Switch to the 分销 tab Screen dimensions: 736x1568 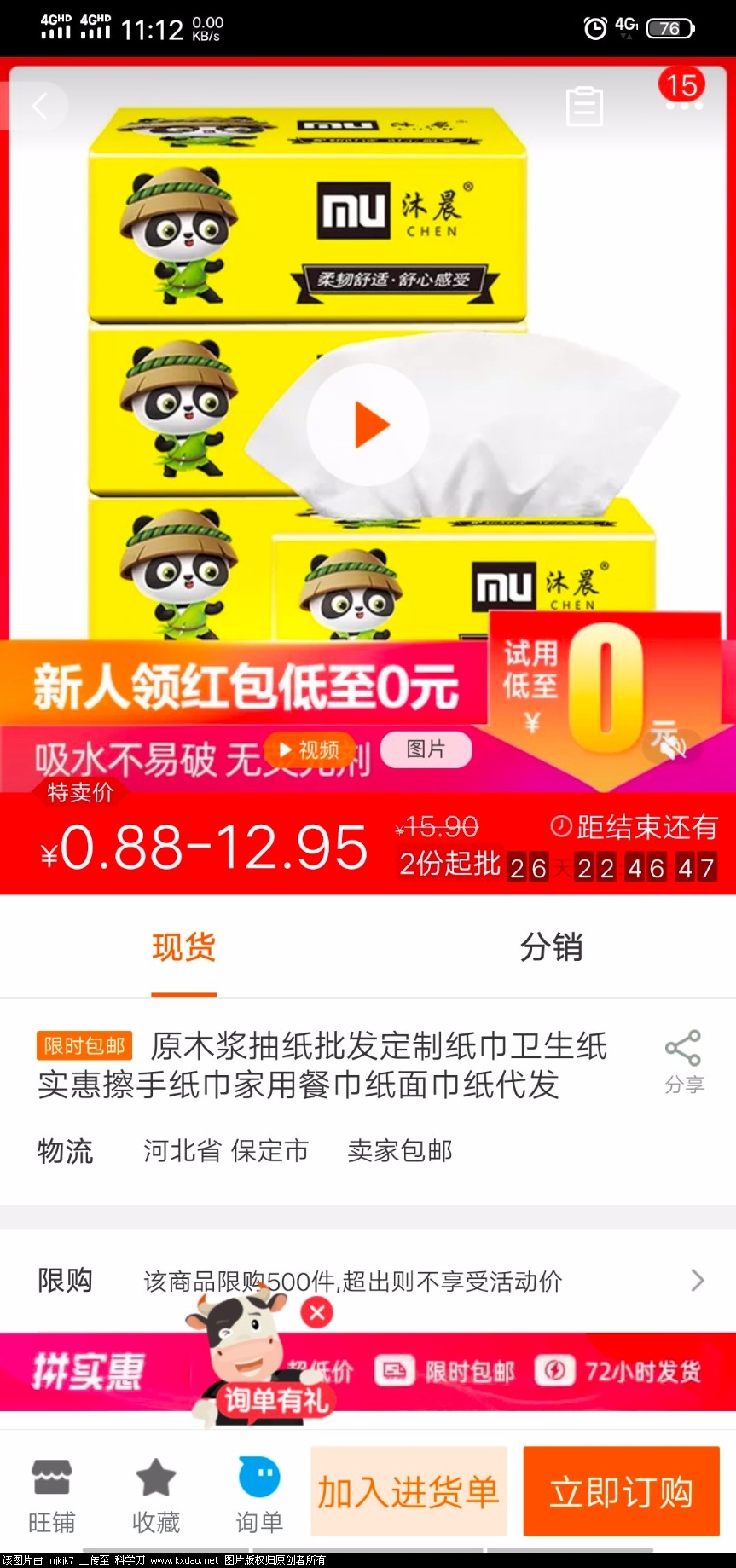tap(551, 947)
